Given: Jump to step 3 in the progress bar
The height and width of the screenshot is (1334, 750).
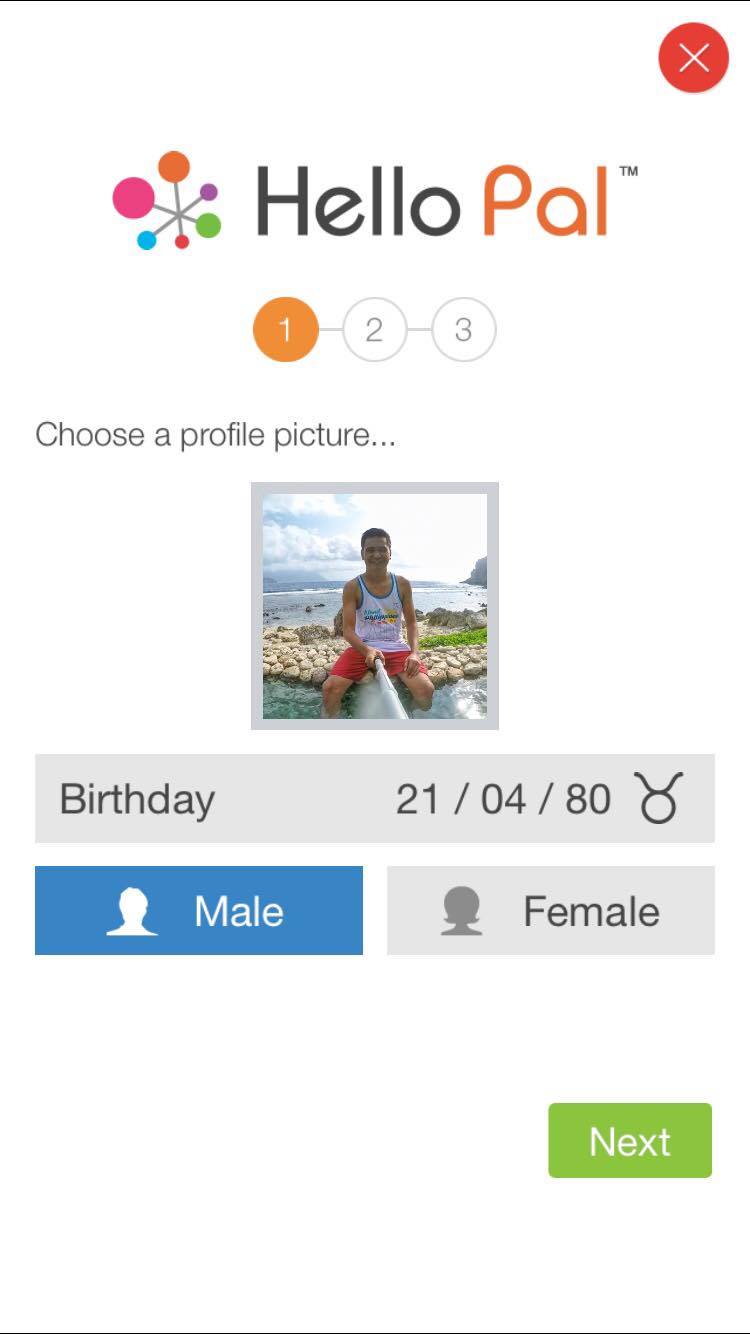Looking at the screenshot, I should [x=462, y=330].
